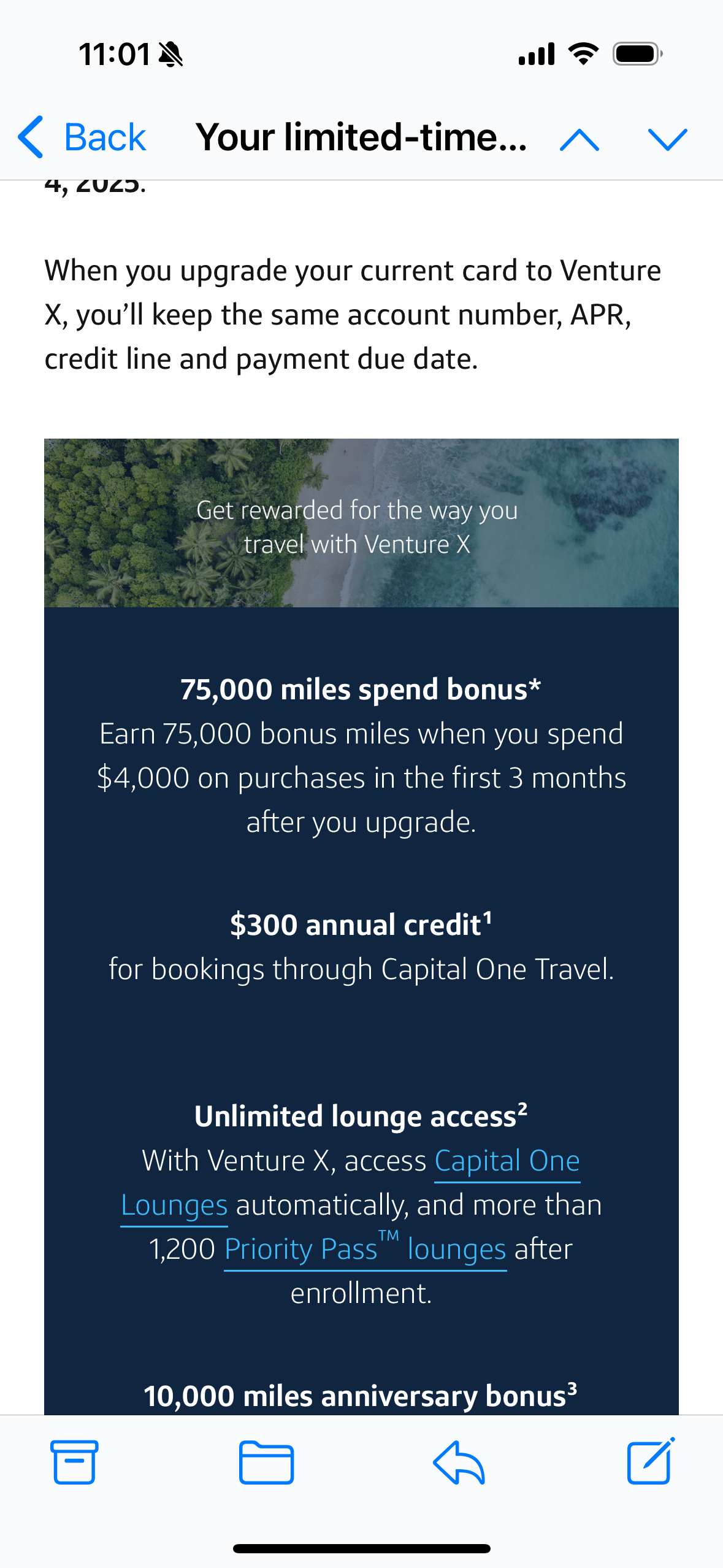Jump to the previous email with up arrow
Image resolution: width=723 pixels, height=1568 pixels.
click(x=580, y=139)
